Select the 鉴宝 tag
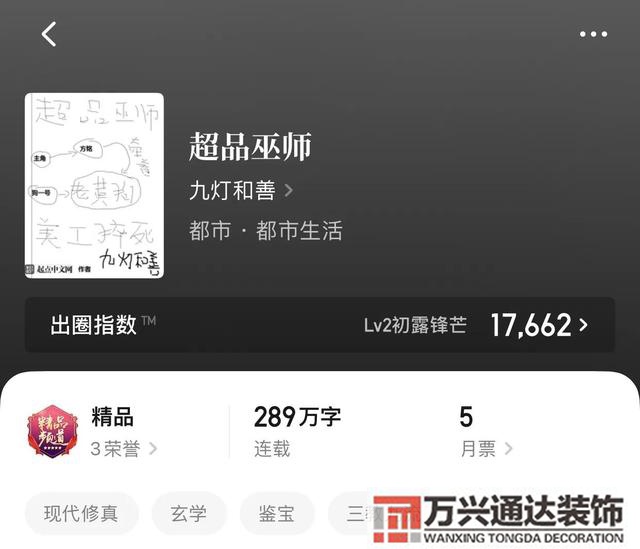 (x=276, y=514)
